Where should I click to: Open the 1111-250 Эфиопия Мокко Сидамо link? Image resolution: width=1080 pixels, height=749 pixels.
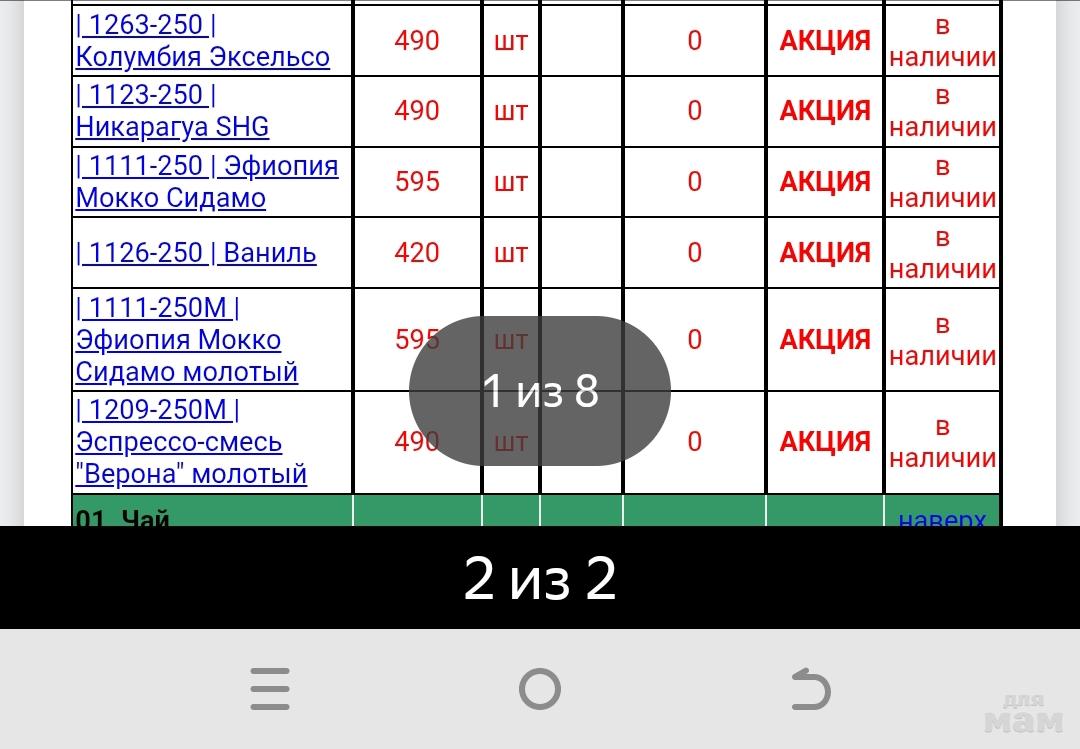pyautogui.click(x=207, y=181)
